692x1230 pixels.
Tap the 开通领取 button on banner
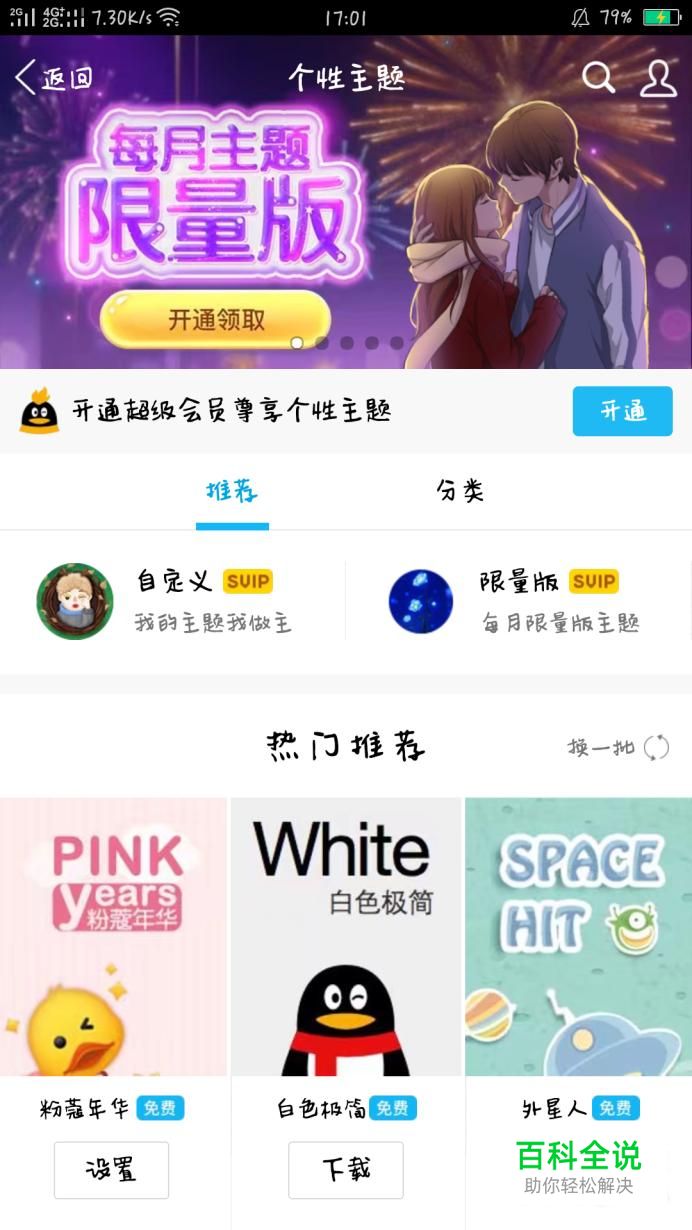(x=215, y=320)
